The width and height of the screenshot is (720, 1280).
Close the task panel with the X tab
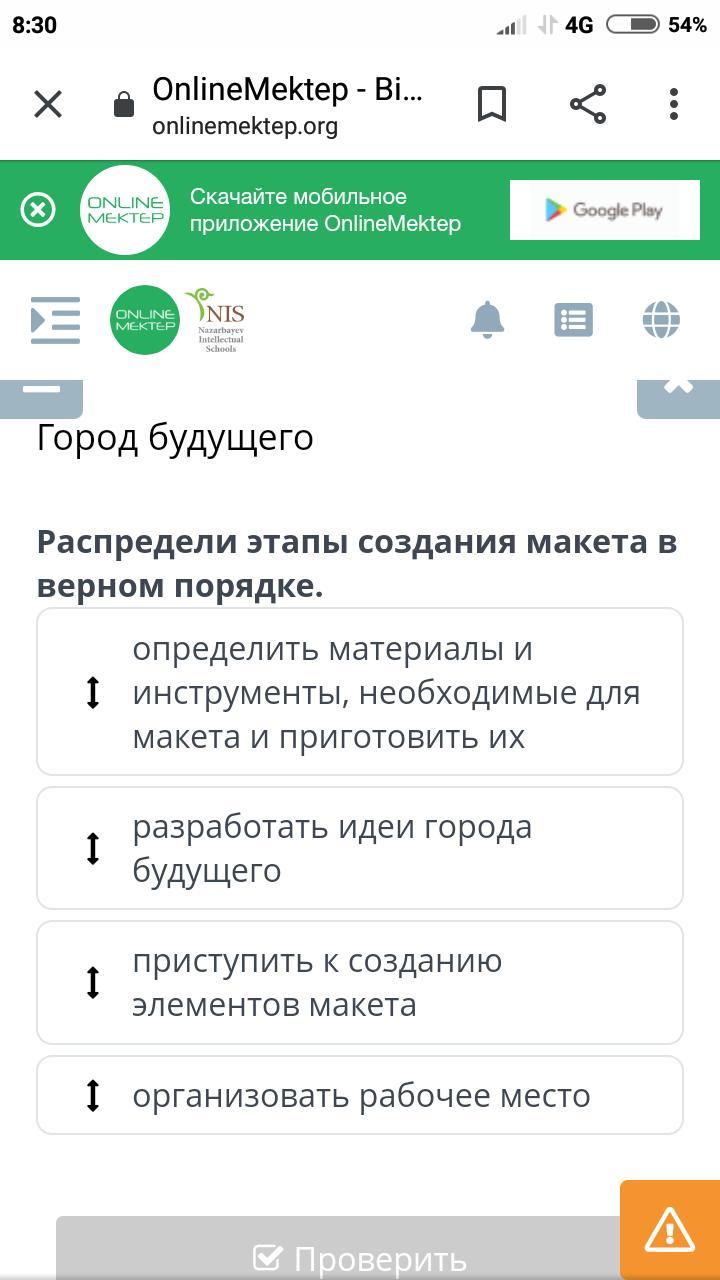(678, 394)
